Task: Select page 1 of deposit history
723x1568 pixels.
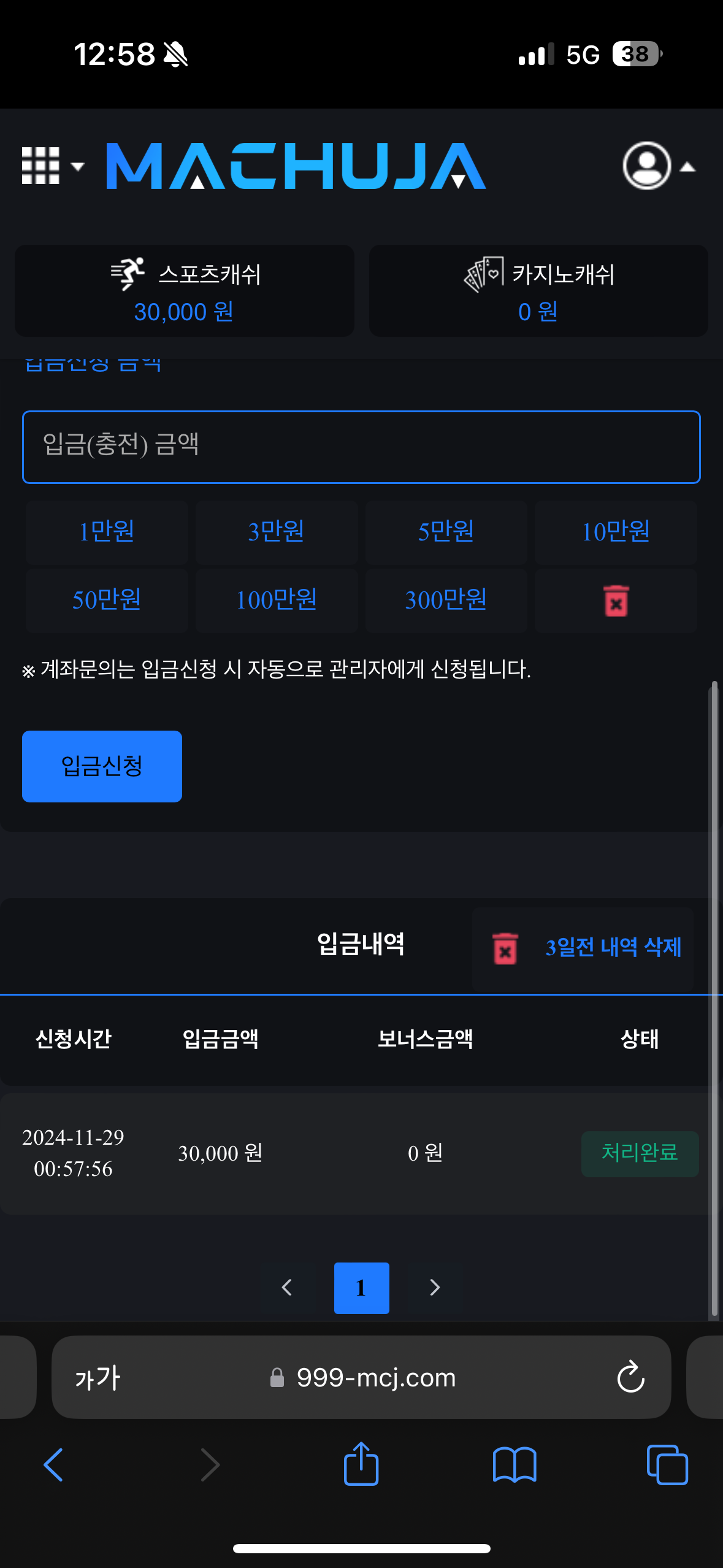Action: [x=361, y=1287]
